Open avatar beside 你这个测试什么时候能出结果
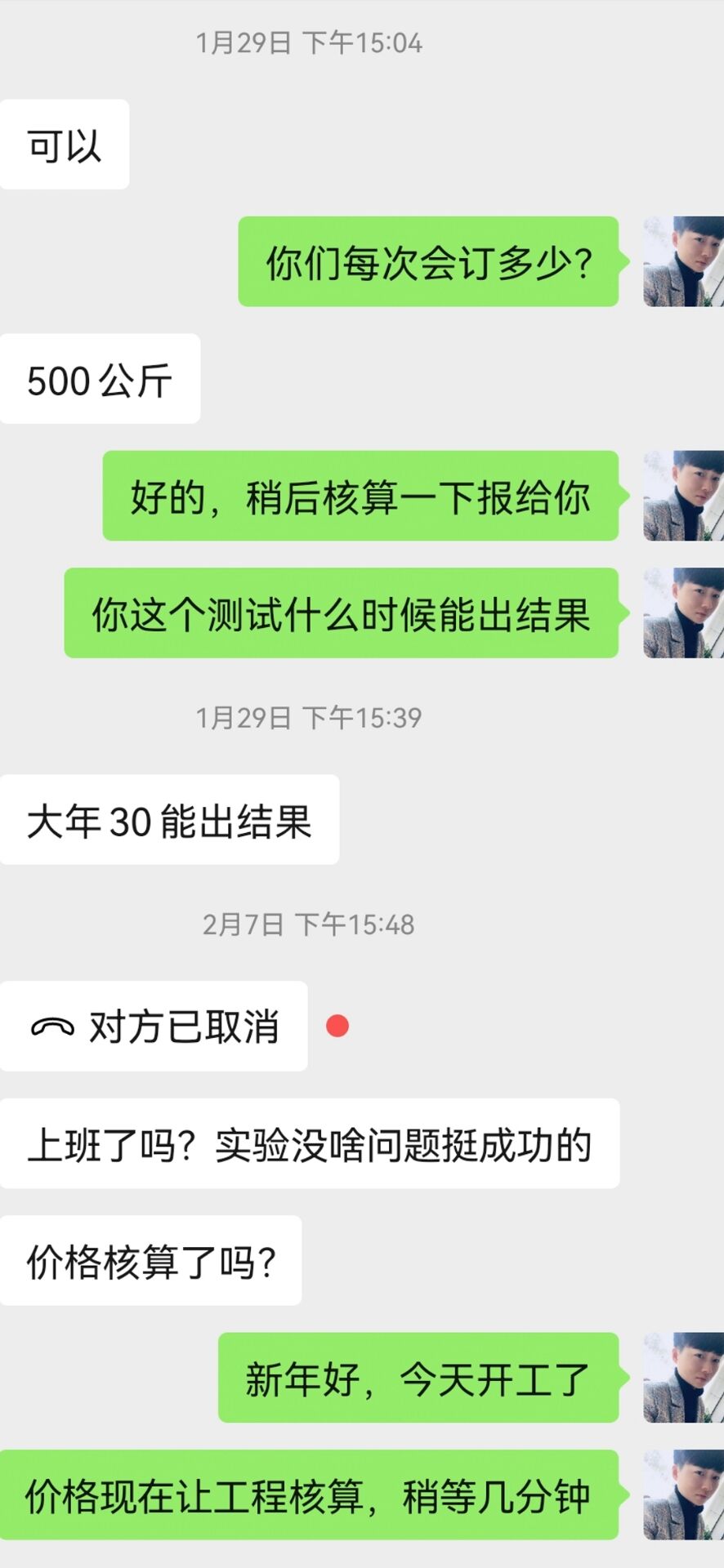Image resolution: width=724 pixels, height=1568 pixels. click(682, 612)
